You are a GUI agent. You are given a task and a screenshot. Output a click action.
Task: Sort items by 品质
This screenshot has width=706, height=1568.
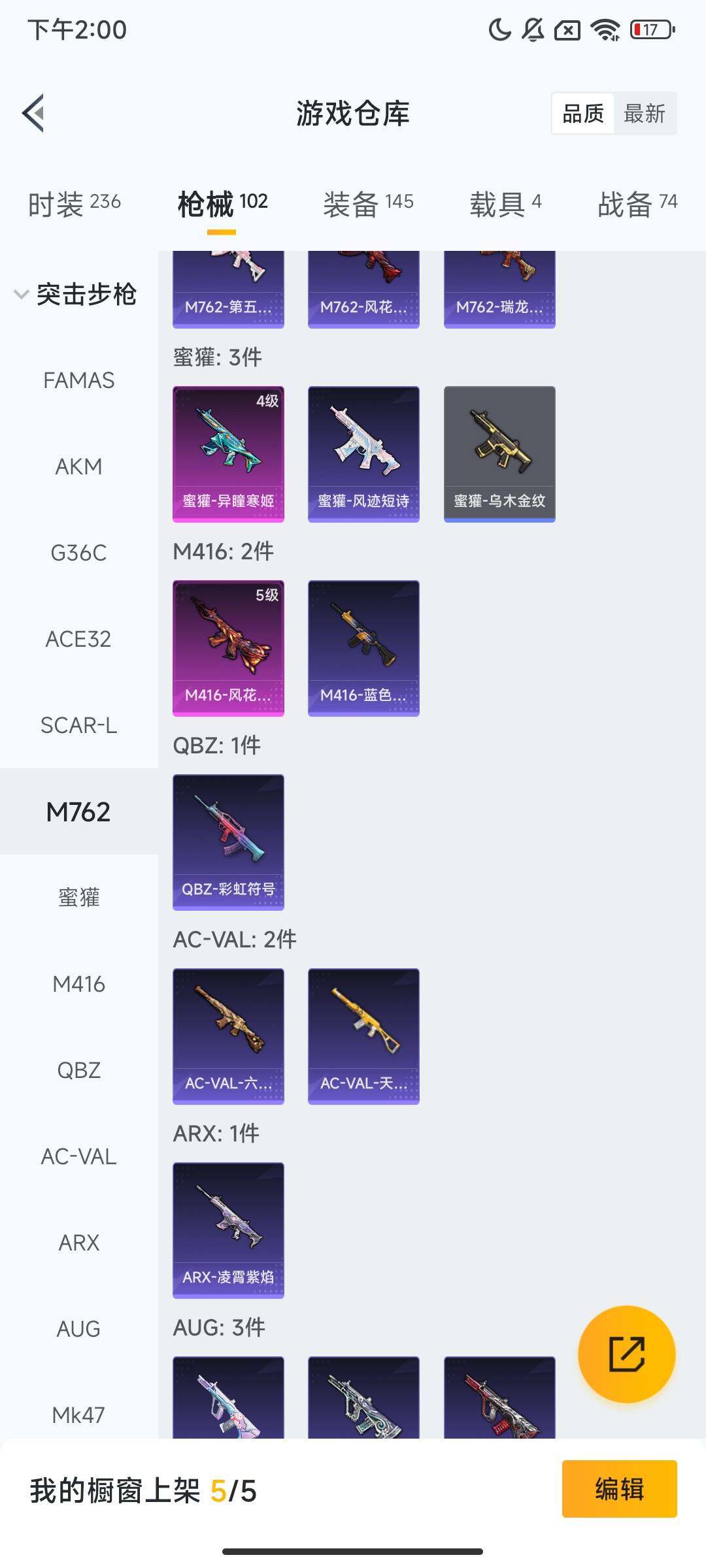[x=583, y=114]
